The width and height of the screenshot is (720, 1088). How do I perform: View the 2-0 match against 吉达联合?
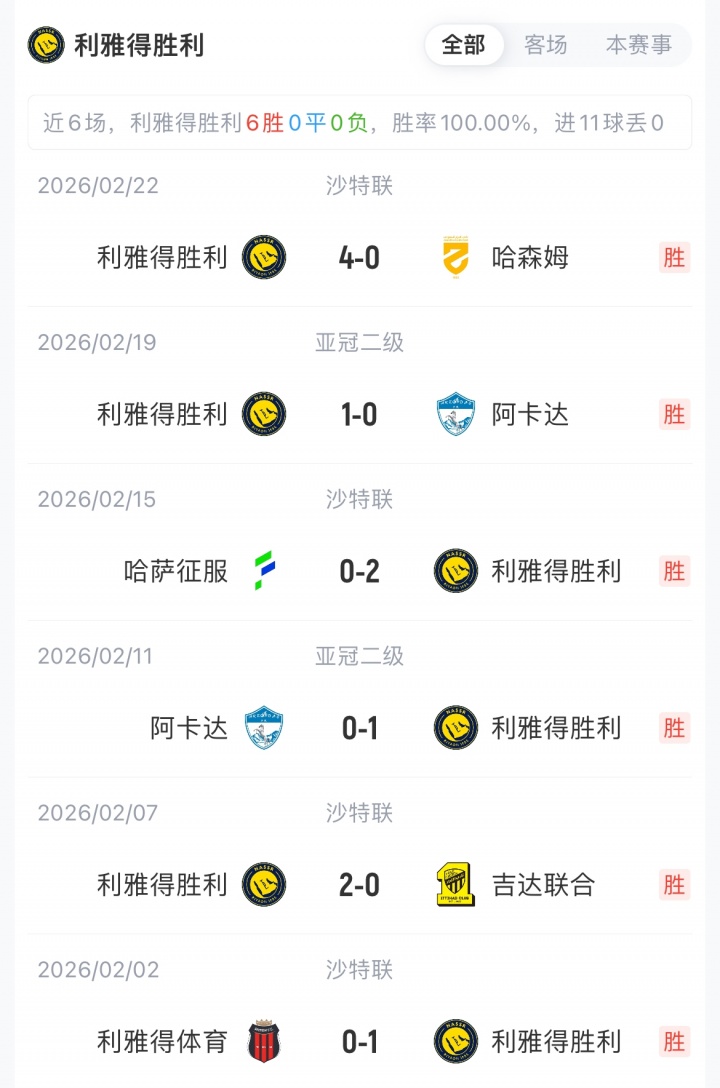359,885
